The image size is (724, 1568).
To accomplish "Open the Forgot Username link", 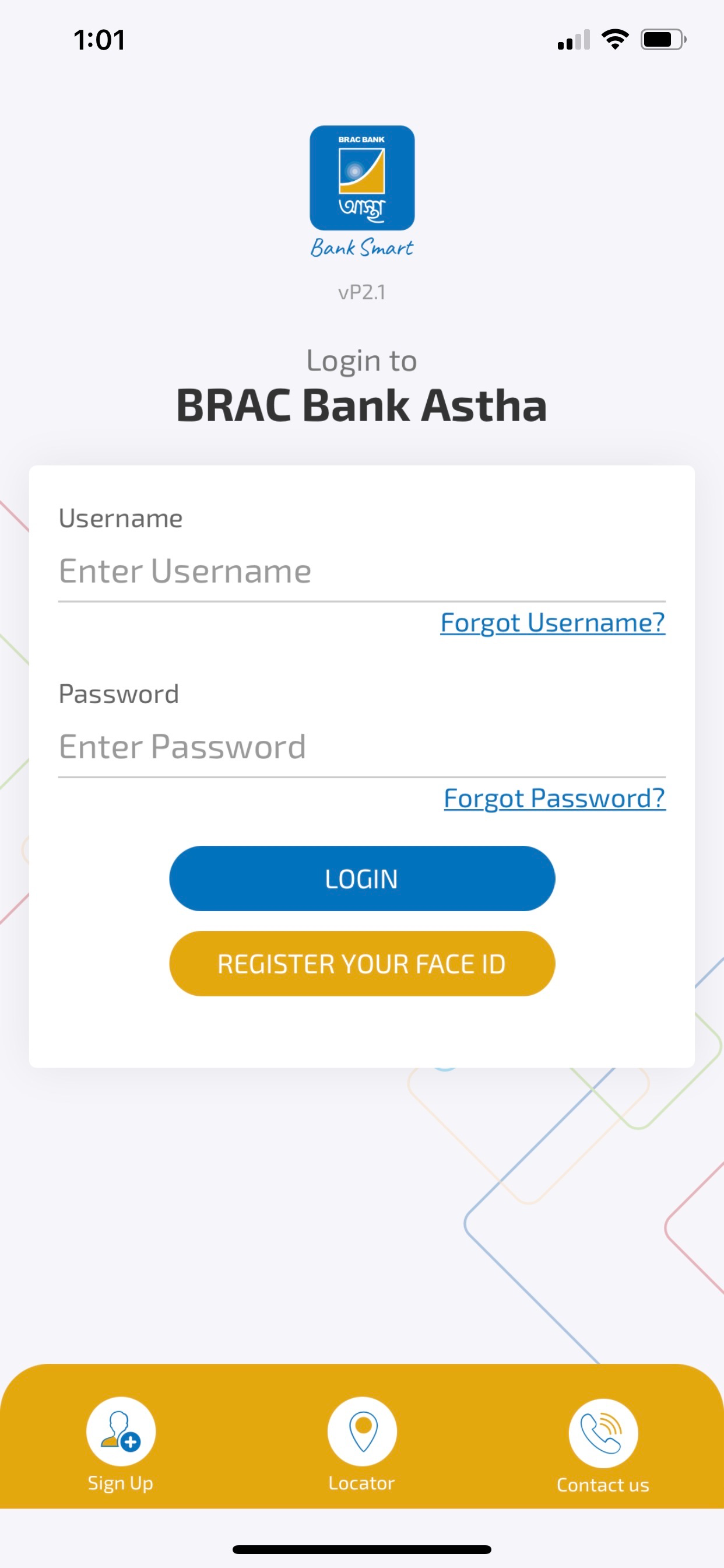I will [551, 622].
